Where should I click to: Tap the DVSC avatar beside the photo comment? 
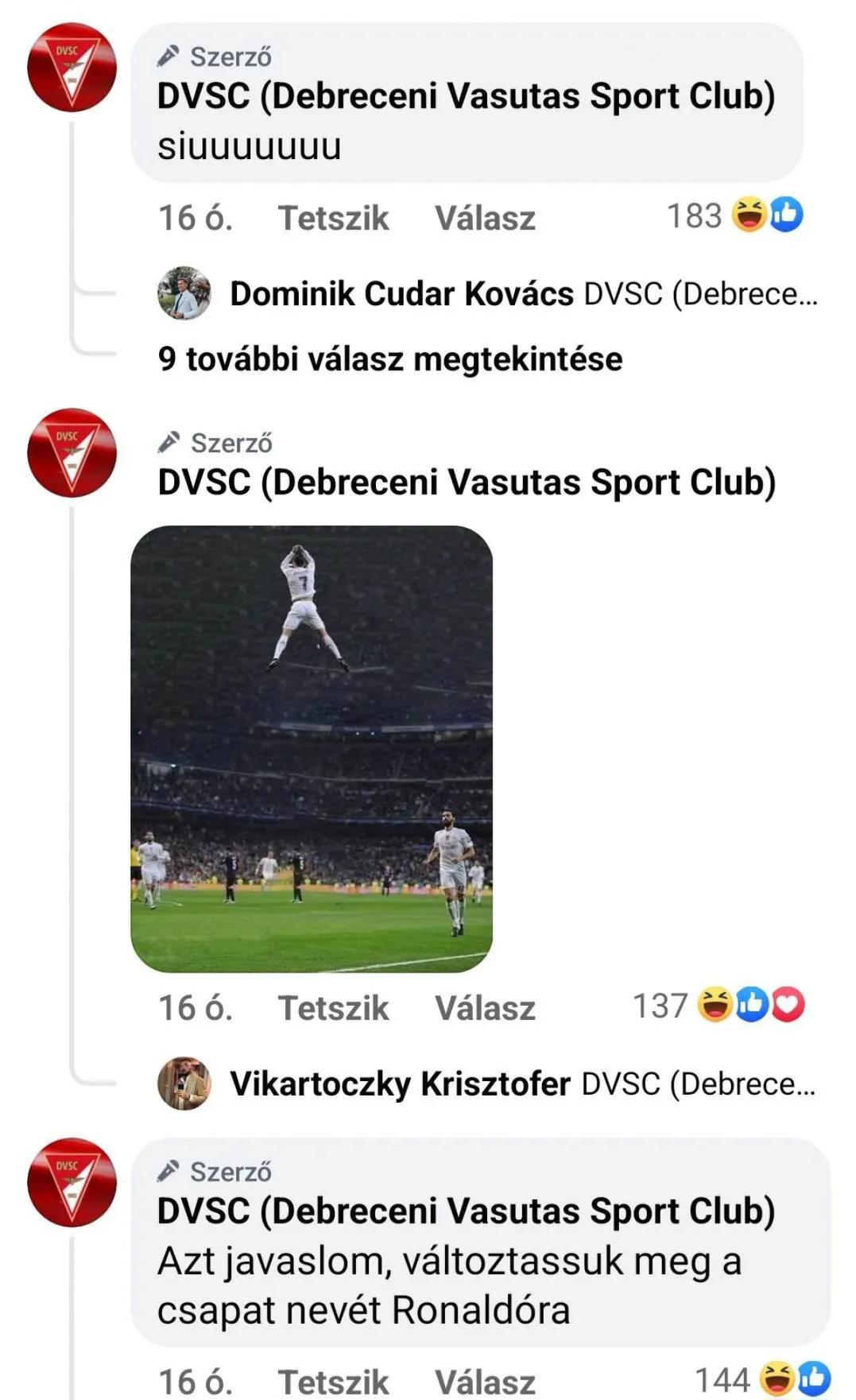pos(72,453)
